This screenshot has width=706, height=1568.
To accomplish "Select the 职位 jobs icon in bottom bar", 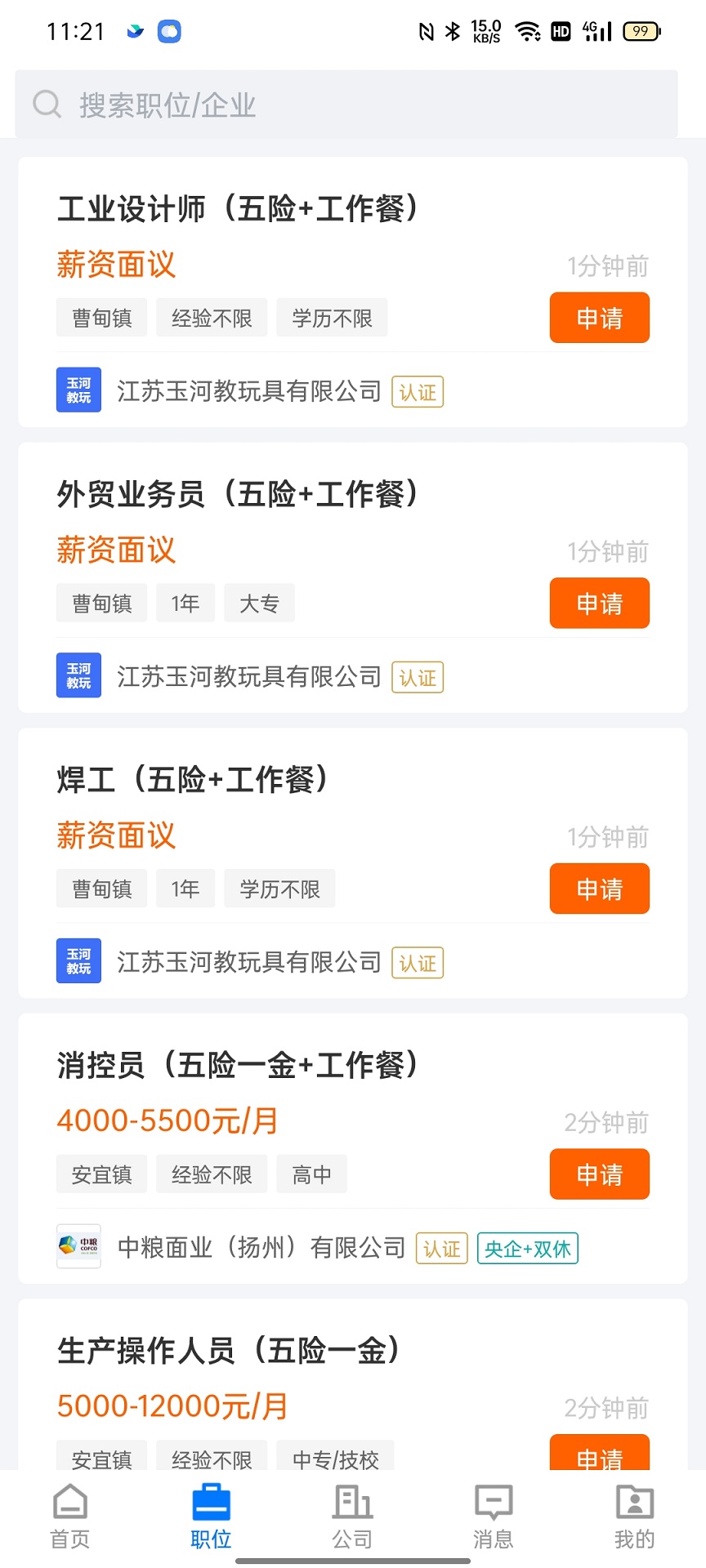I will tap(210, 1515).
